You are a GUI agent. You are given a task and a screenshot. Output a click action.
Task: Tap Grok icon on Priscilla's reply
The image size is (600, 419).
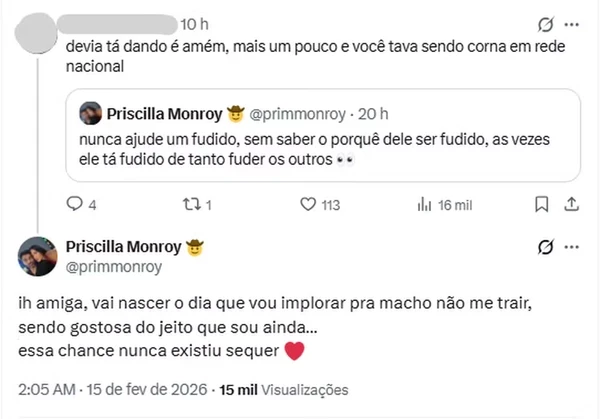coord(546,247)
